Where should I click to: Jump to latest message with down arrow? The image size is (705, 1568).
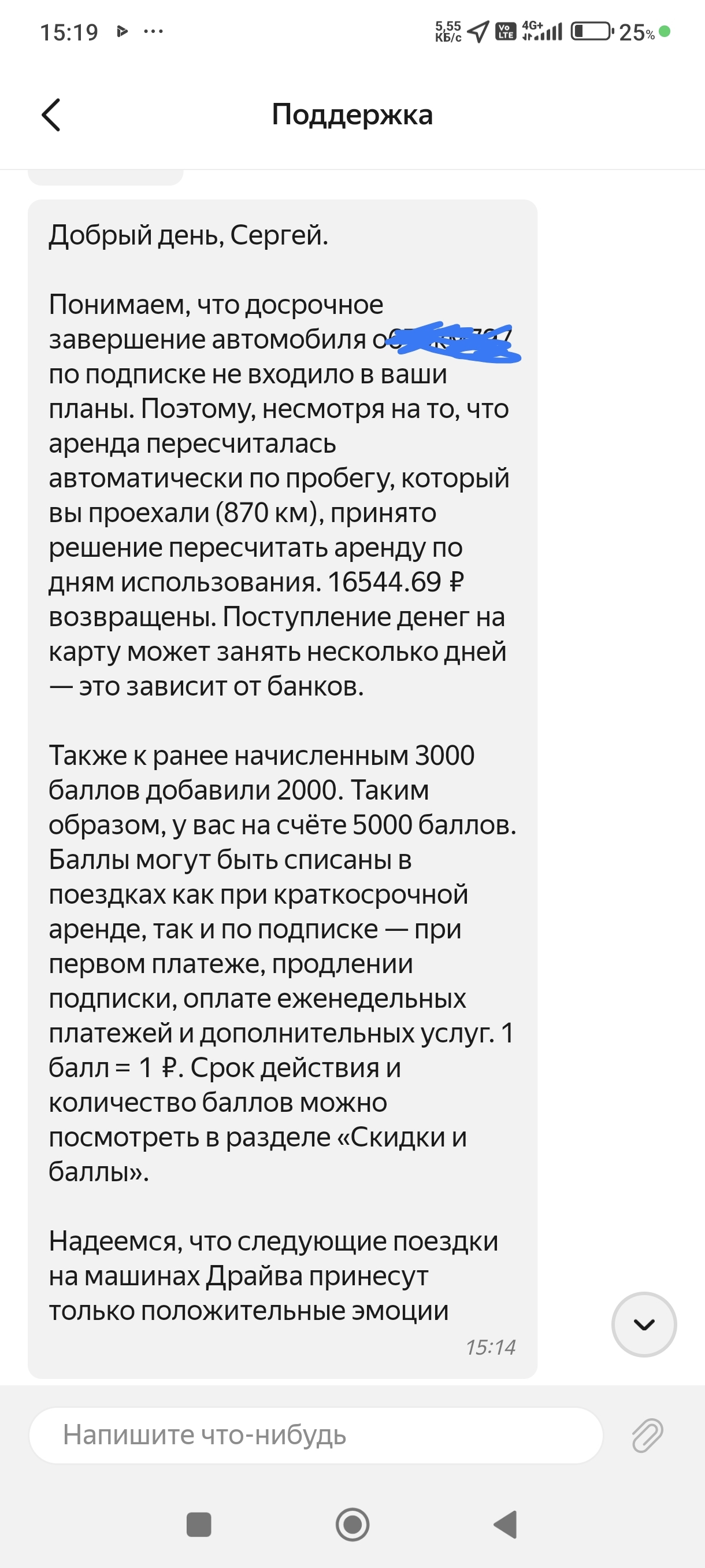(x=644, y=1324)
